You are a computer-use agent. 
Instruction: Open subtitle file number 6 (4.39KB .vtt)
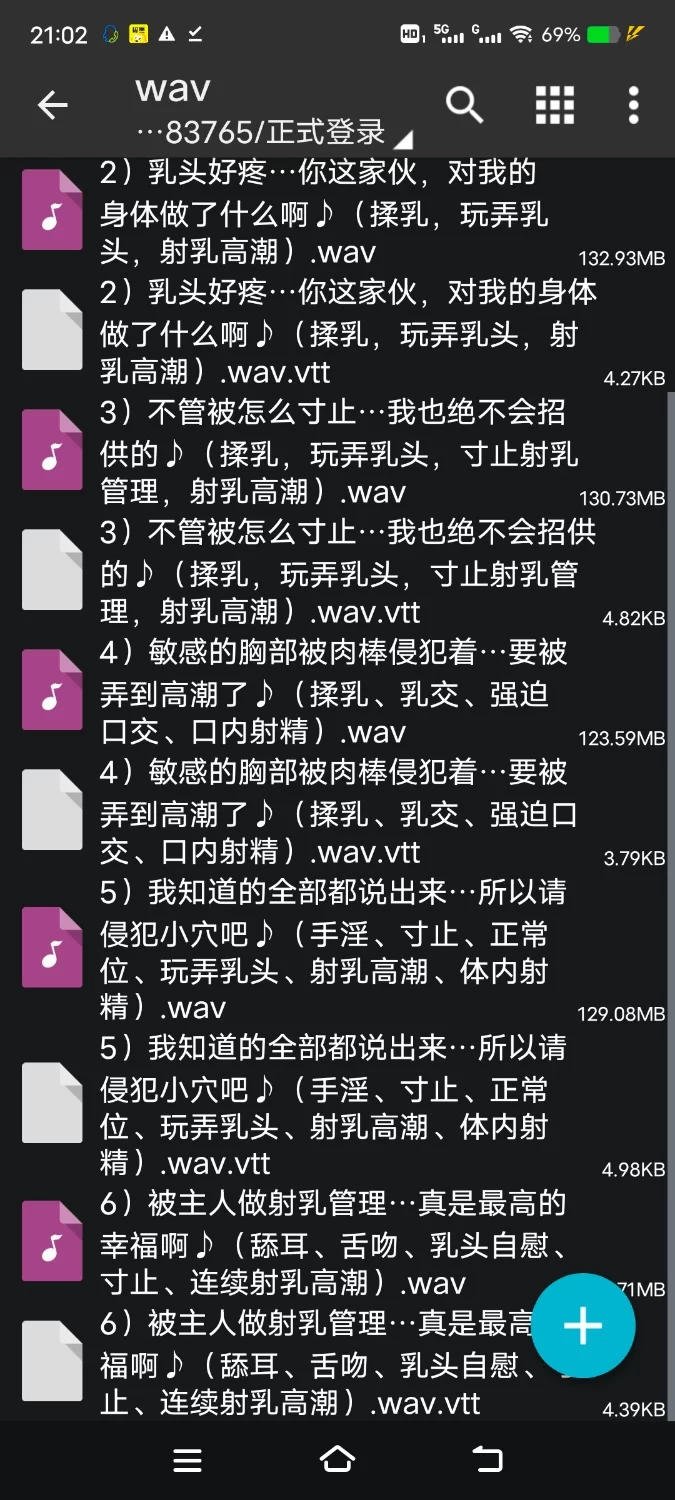click(300, 1363)
